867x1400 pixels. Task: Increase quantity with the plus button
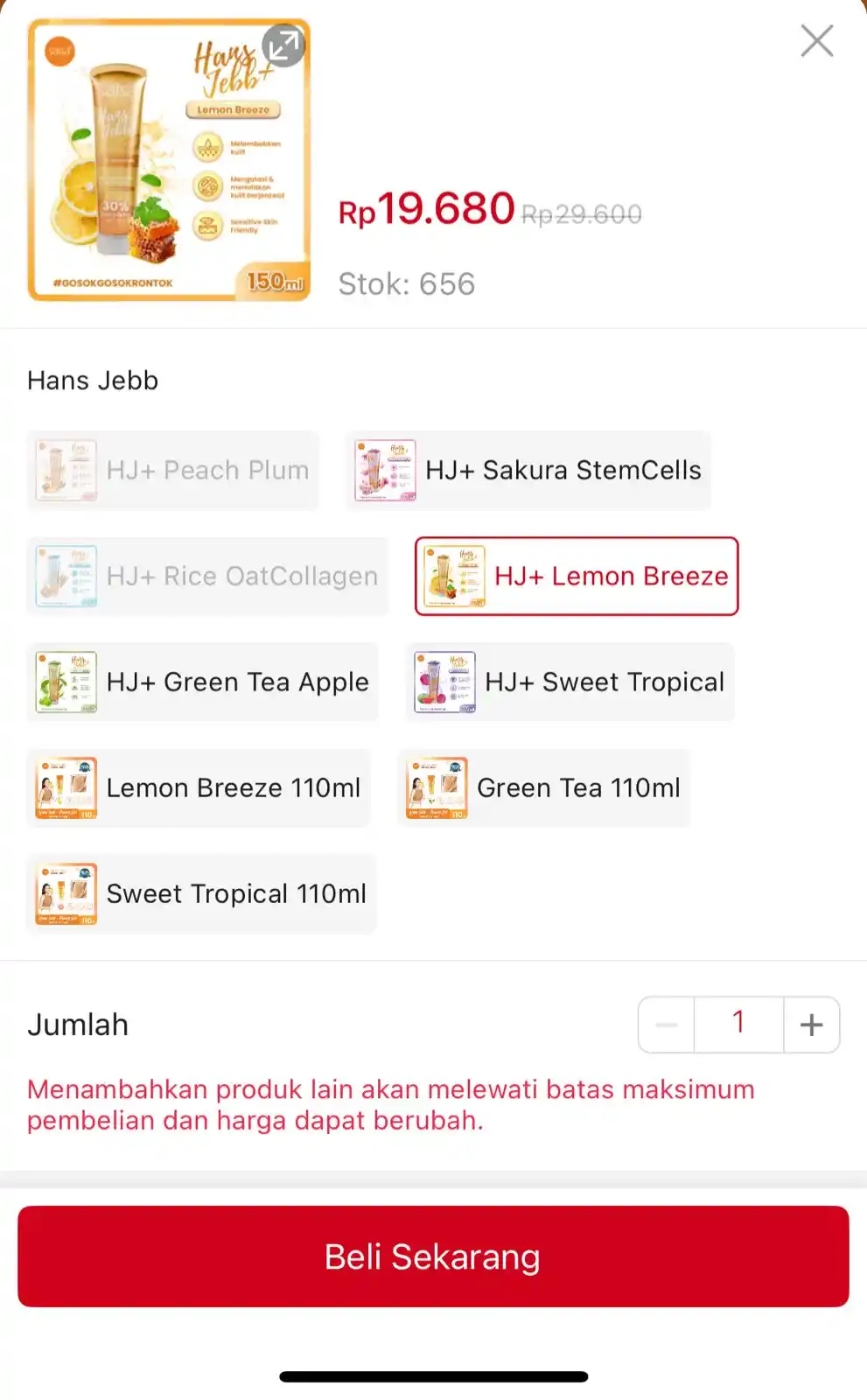coord(811,1025)
